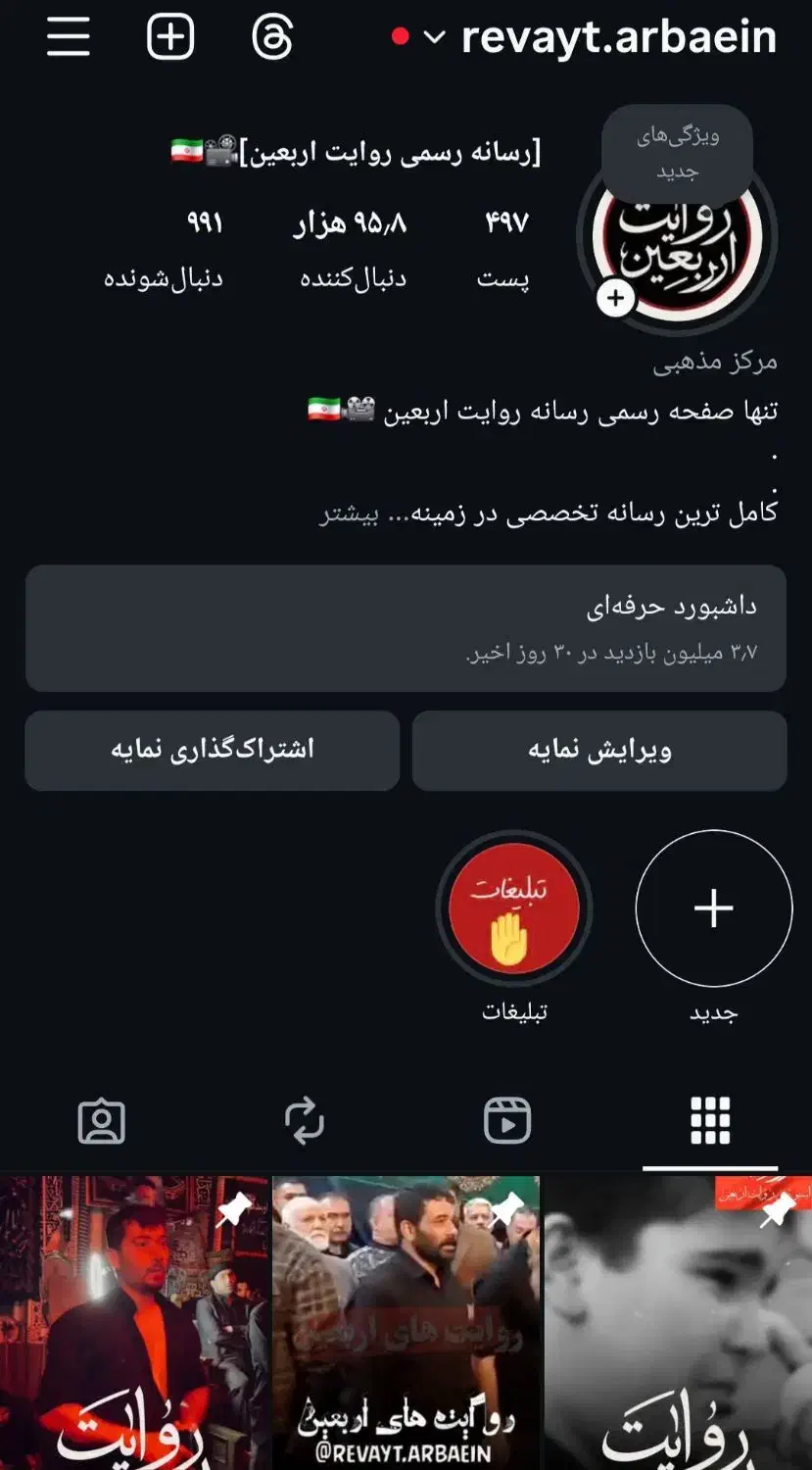Open the تبلیغات story highlight

tap(514, 908)
